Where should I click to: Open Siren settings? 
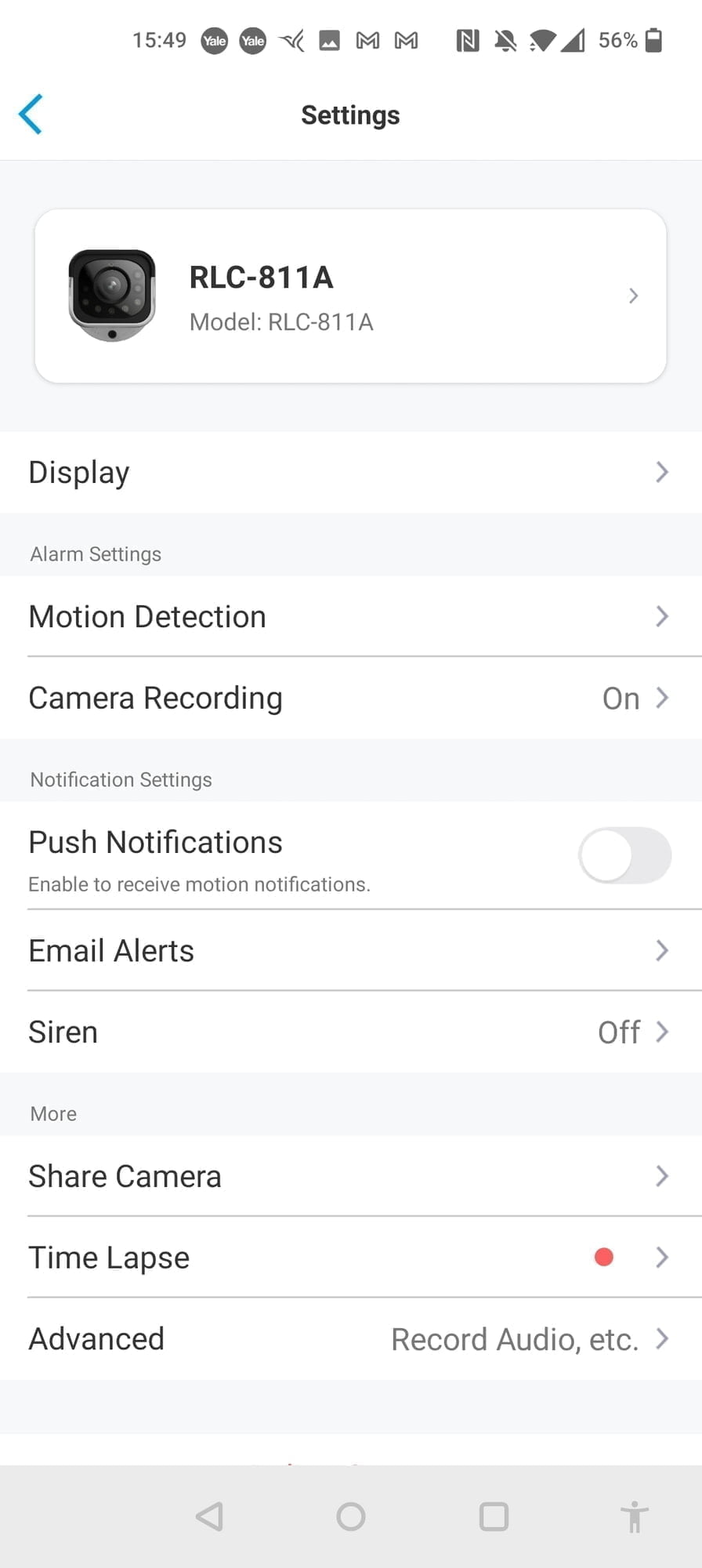(350, 1033)
